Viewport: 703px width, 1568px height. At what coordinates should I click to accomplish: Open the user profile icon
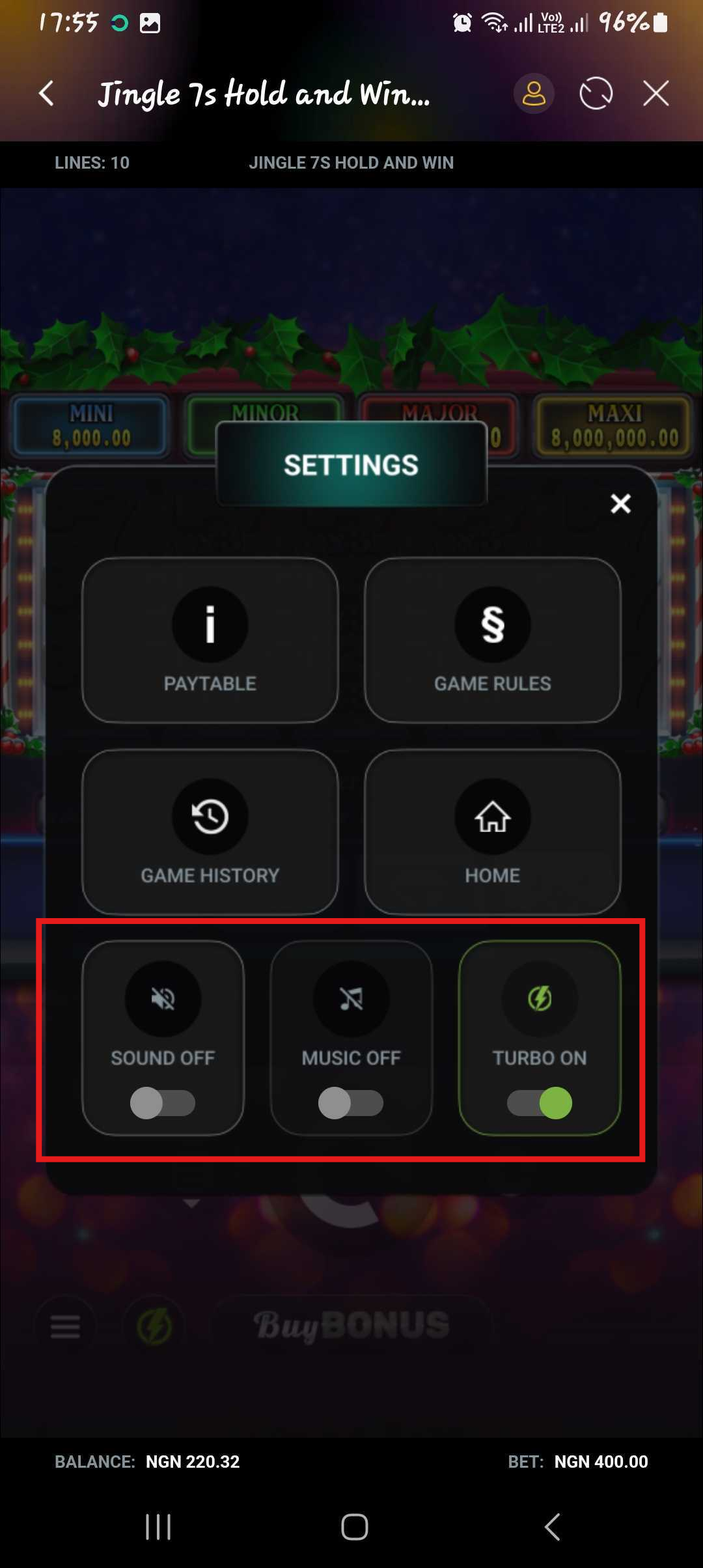(534, 94)
